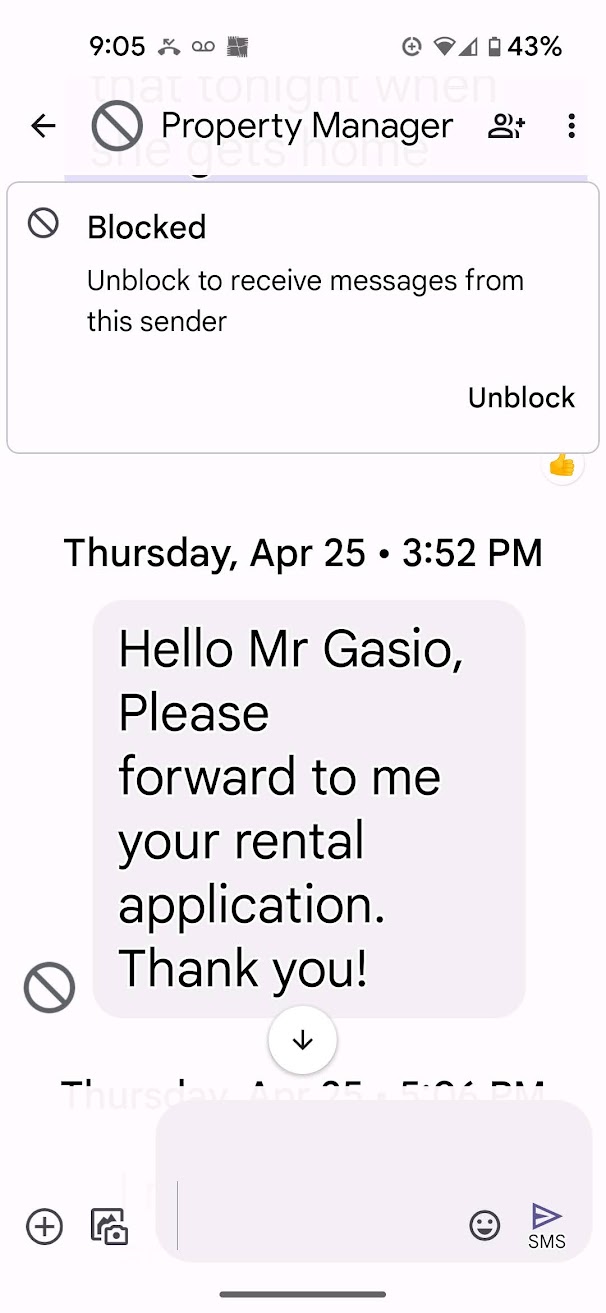This screenshot has width=606, height=1313.
Task: Add people to this conversation
Action: pyautogui.click(x=506, y=126)
